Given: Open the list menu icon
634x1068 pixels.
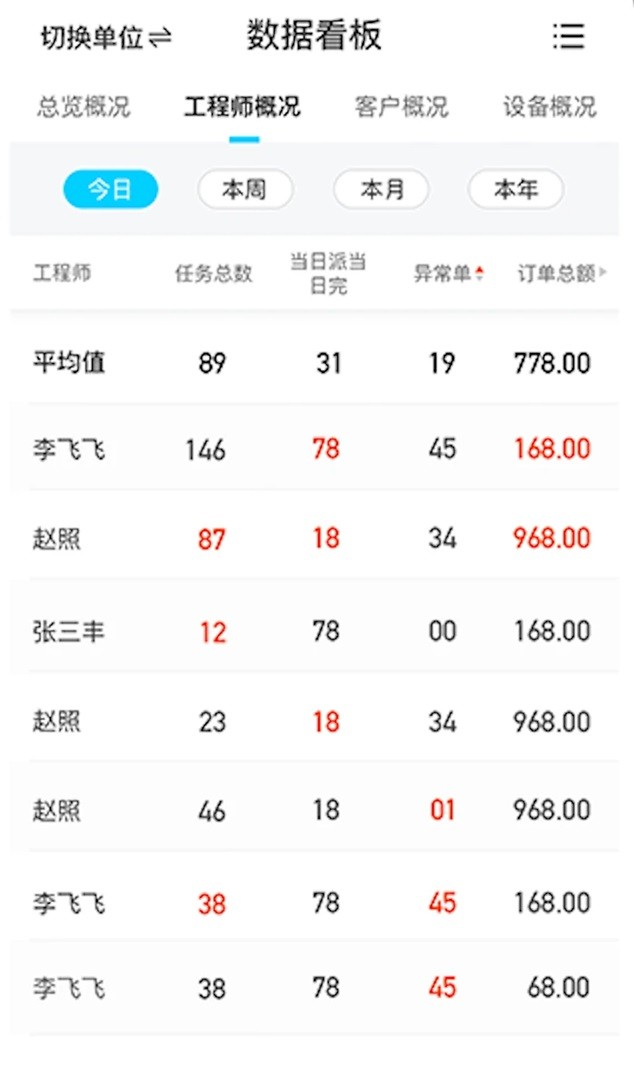Looking at the screenshot, I should 568,37.
